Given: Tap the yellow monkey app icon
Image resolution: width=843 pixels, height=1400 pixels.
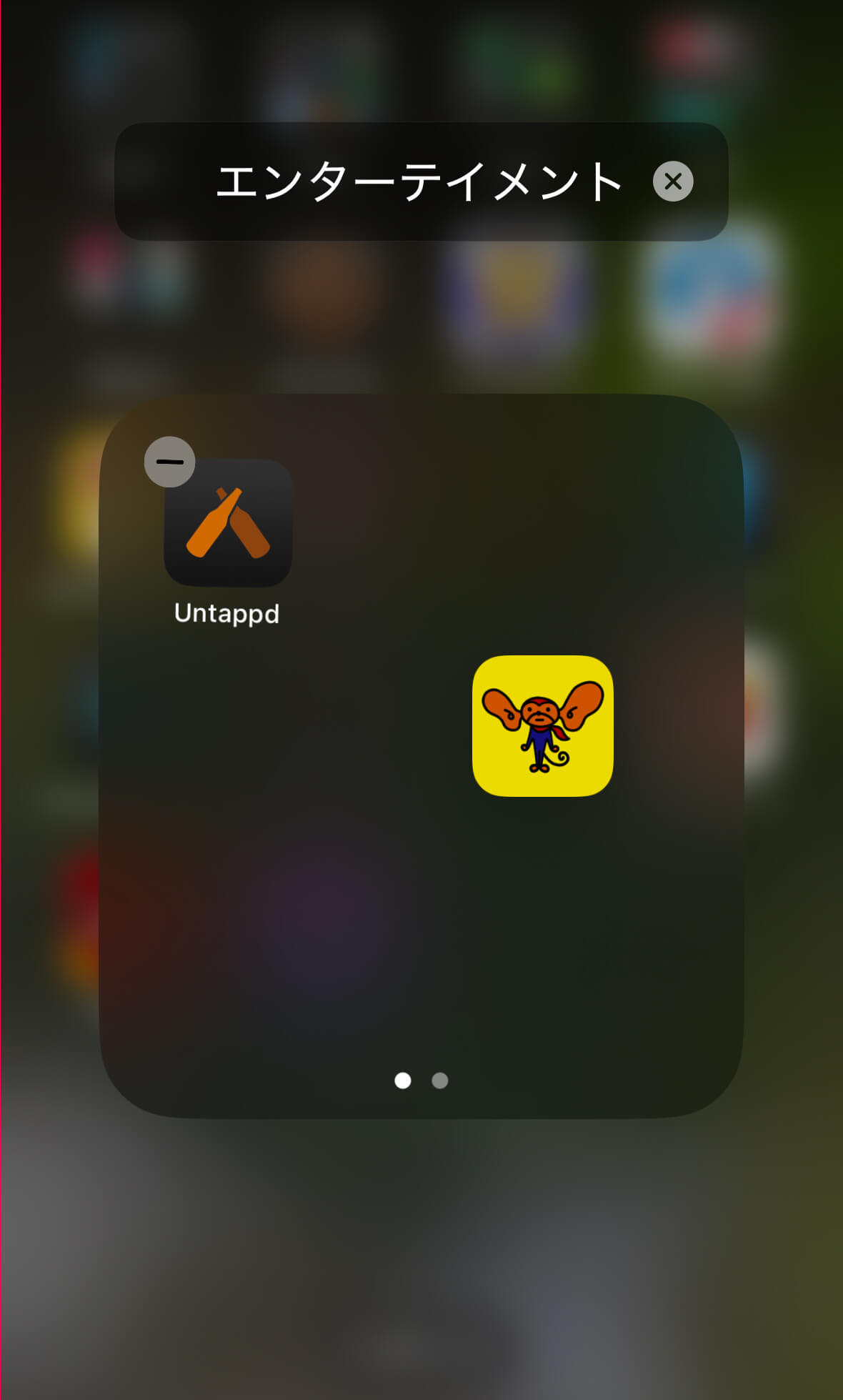Looking at the screenshot, I should point(543,725).
